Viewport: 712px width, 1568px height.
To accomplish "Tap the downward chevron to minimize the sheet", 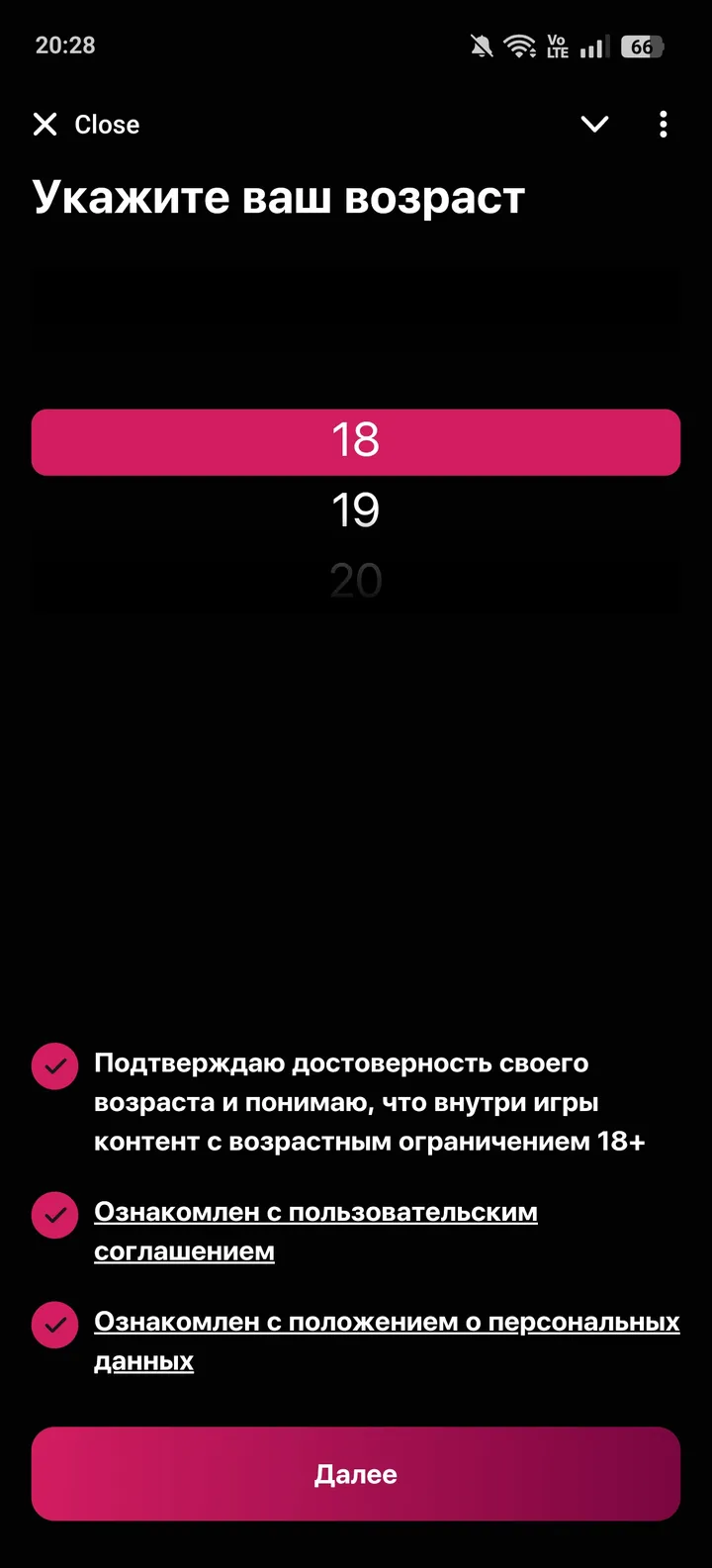I will point(594,124).
